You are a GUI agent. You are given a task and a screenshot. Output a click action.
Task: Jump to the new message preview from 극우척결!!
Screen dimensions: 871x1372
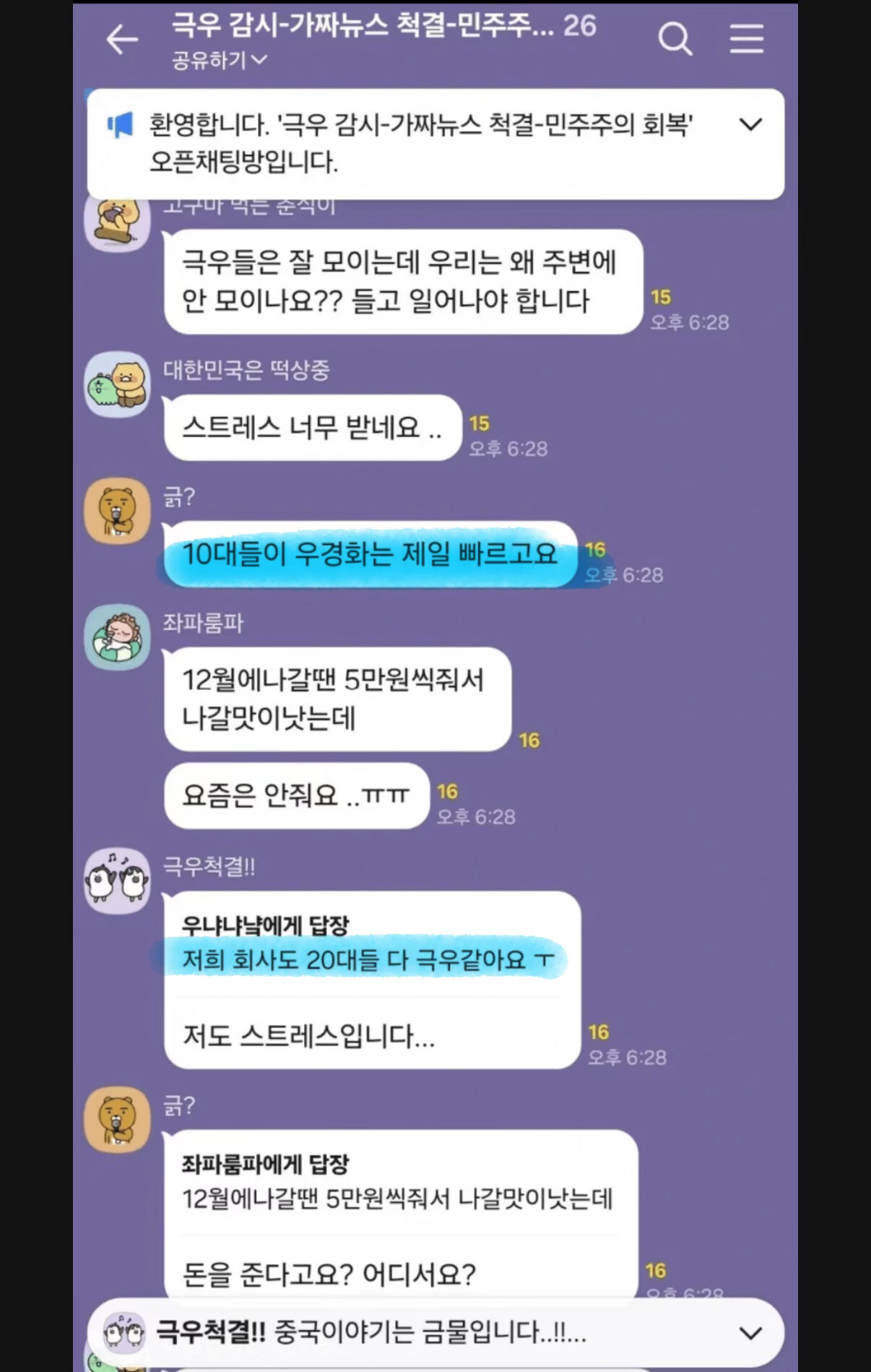click(x=435, y=1333)
